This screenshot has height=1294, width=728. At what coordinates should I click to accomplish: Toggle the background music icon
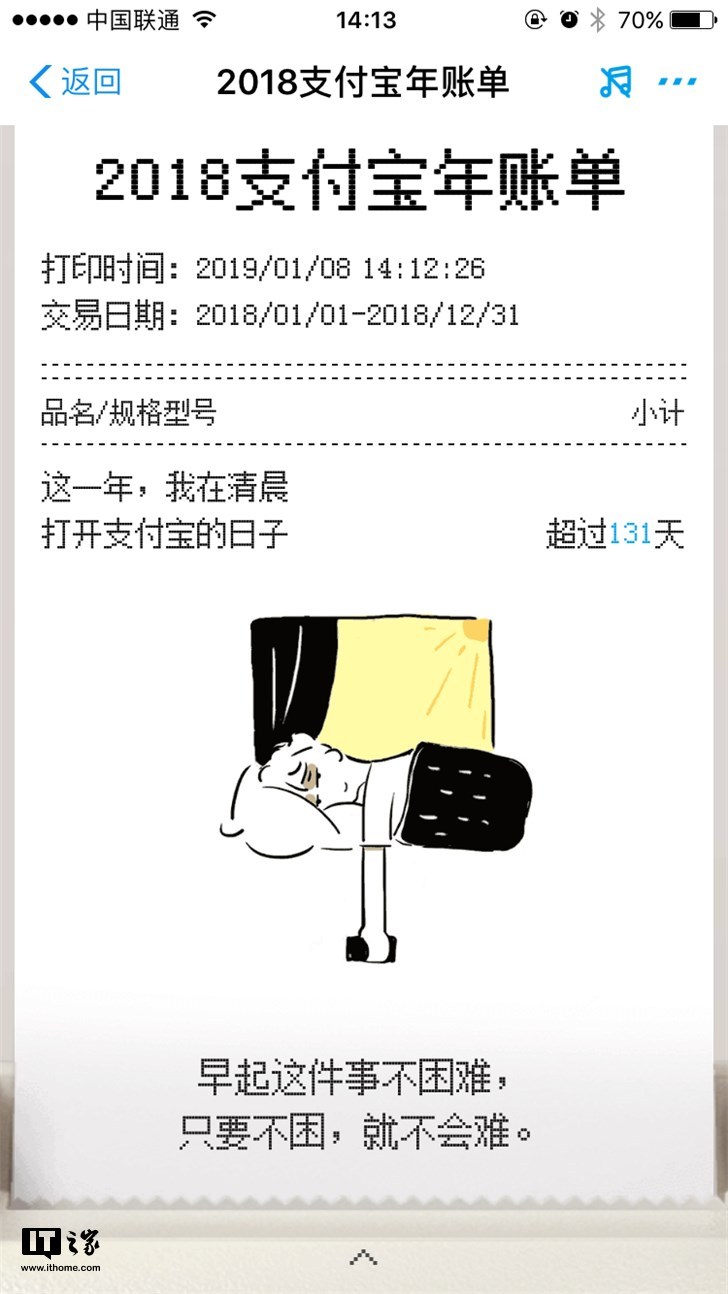pyautogui.click(x=616, y=82)
